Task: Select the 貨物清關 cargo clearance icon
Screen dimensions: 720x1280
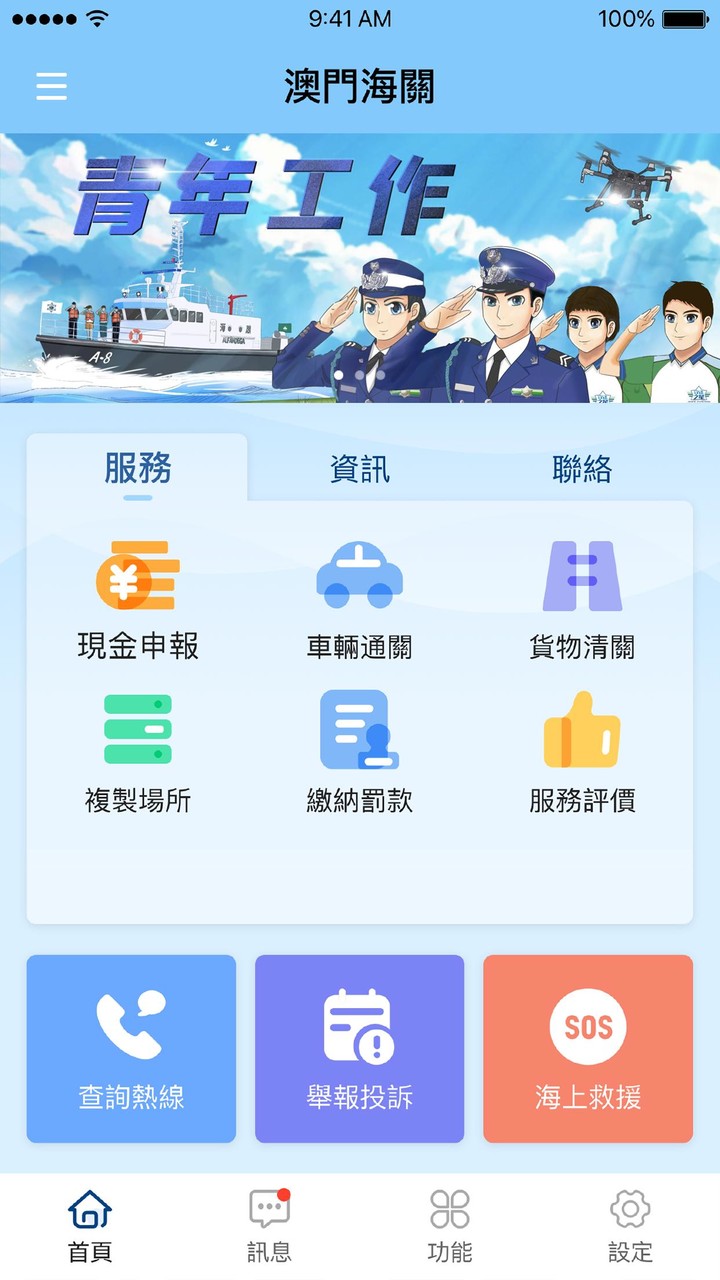Action: [x=582, y=578]
